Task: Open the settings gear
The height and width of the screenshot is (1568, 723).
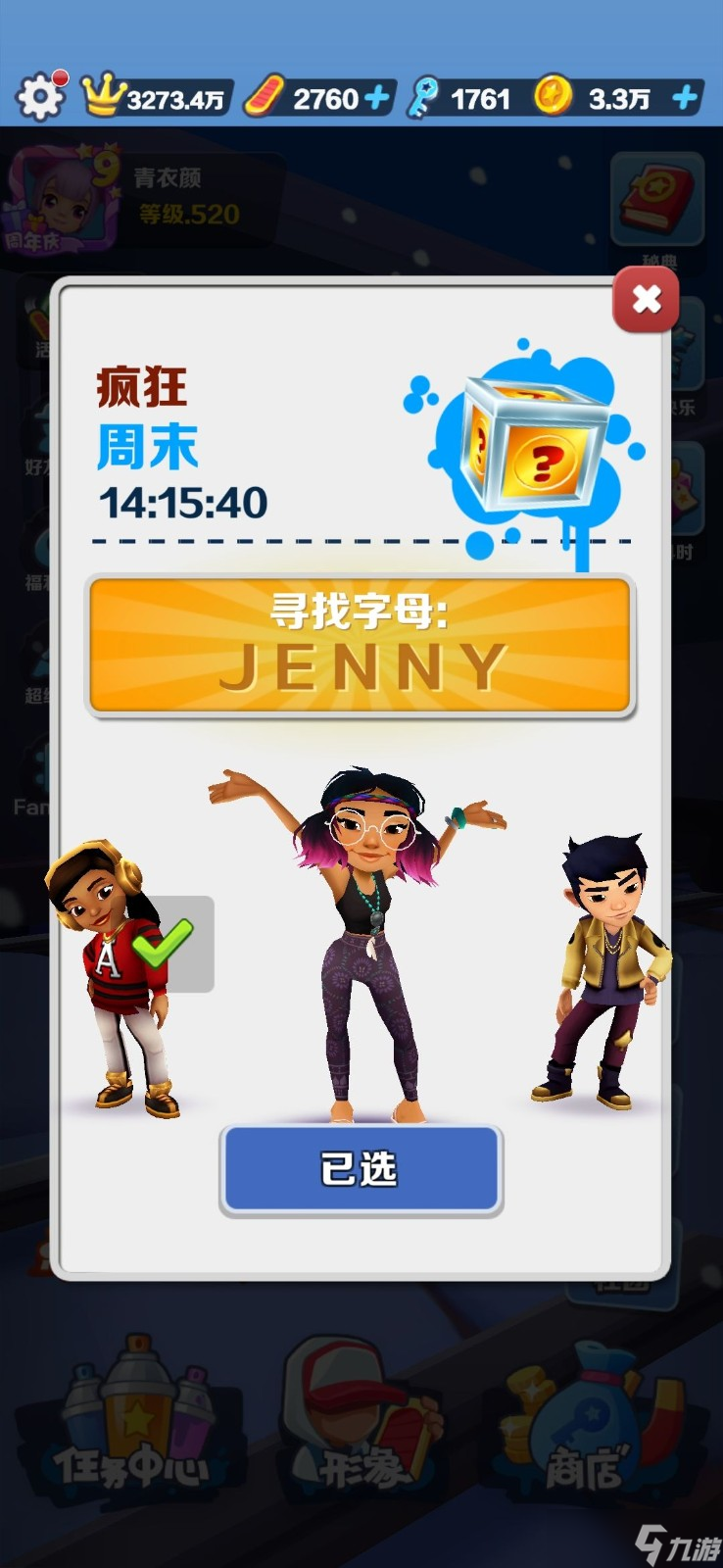Action: click(x=40, y=97)
